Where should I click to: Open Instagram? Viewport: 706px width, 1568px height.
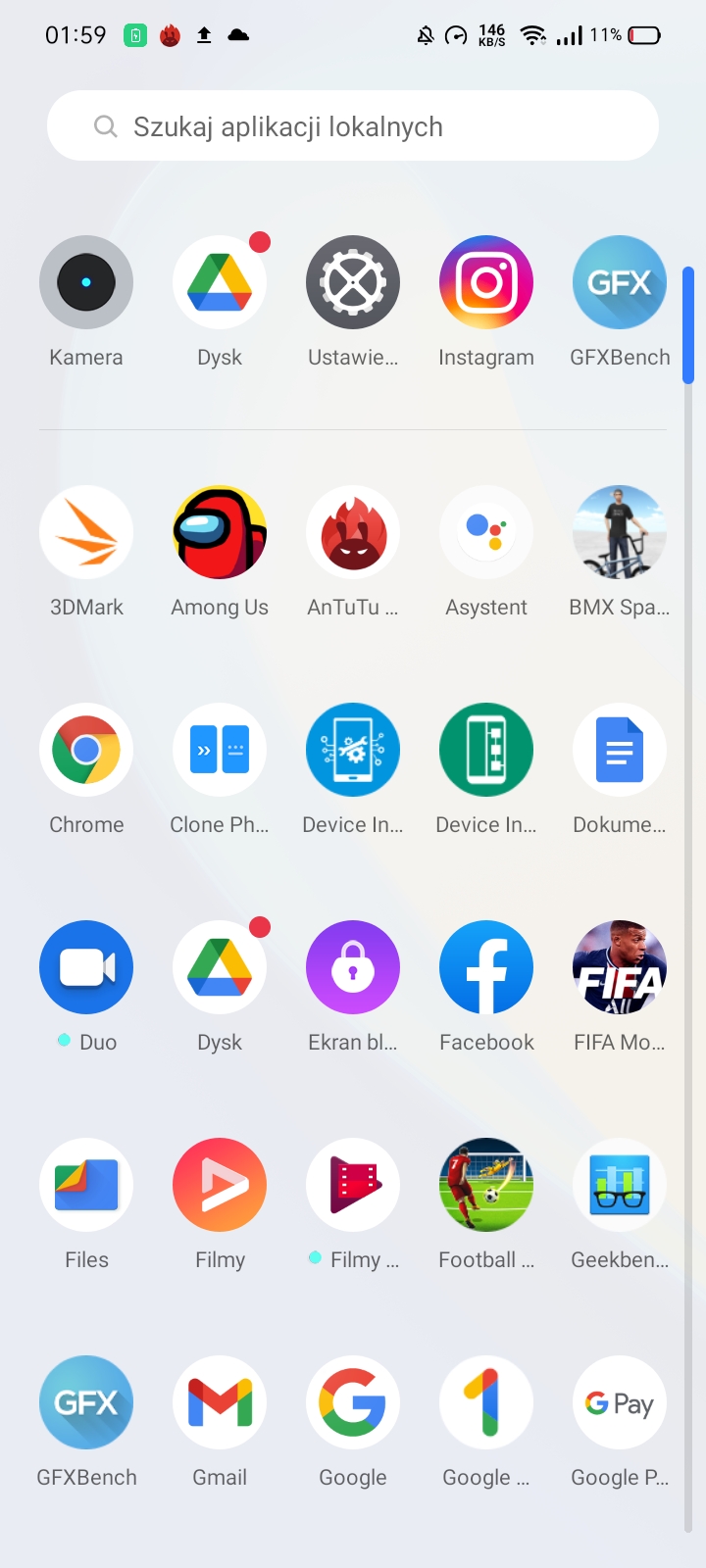click(486, 282)
